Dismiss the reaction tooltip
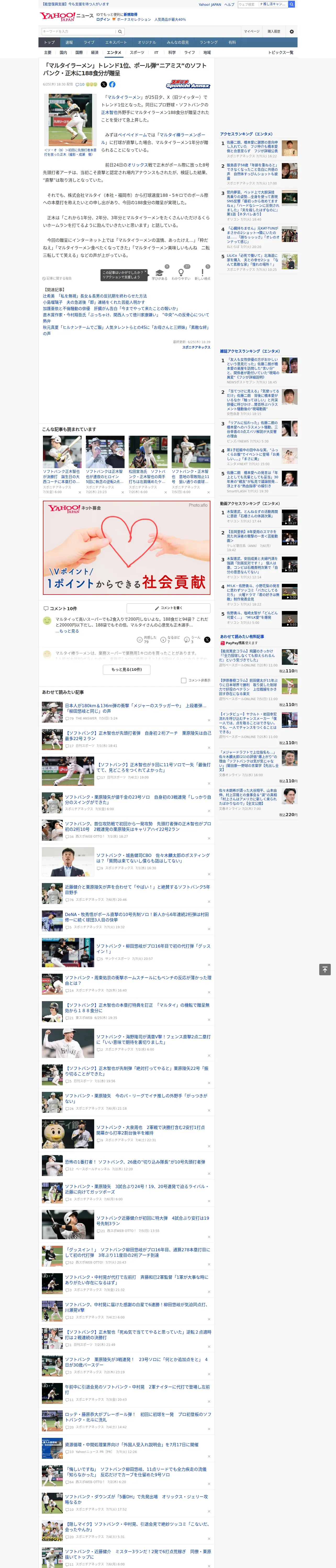The height and width of the screenshot is (1568, 336). [x=146, y=272]
